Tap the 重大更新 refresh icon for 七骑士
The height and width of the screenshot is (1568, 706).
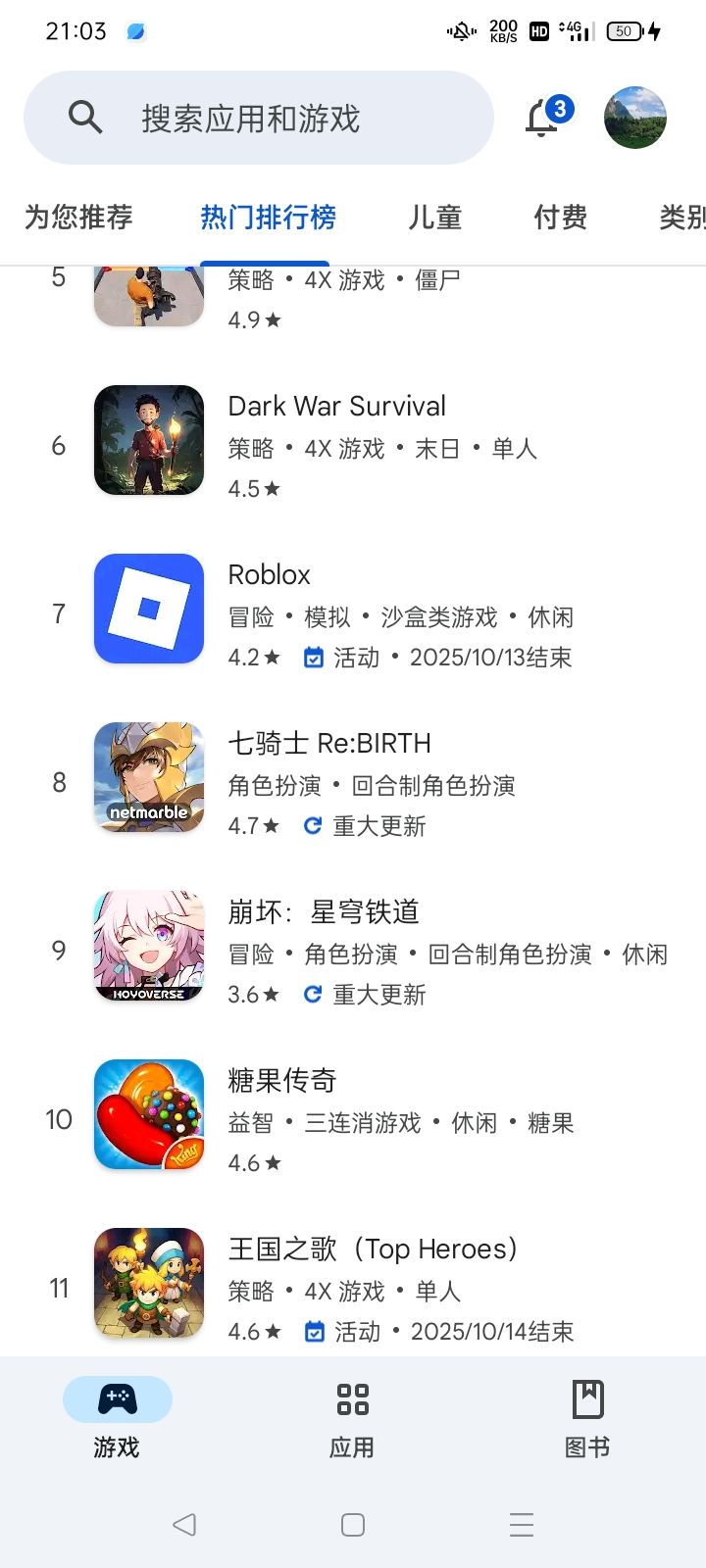311,825
